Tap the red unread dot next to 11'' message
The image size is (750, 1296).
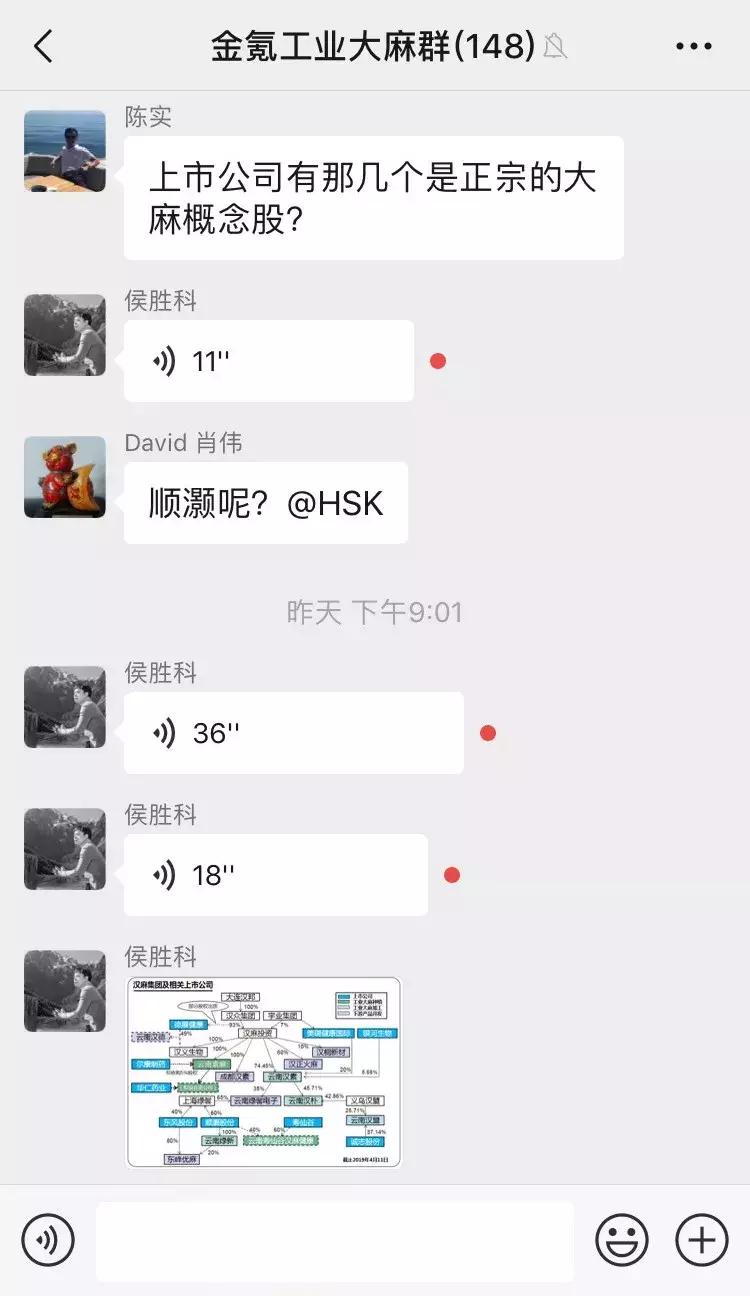tap(438, 360)
